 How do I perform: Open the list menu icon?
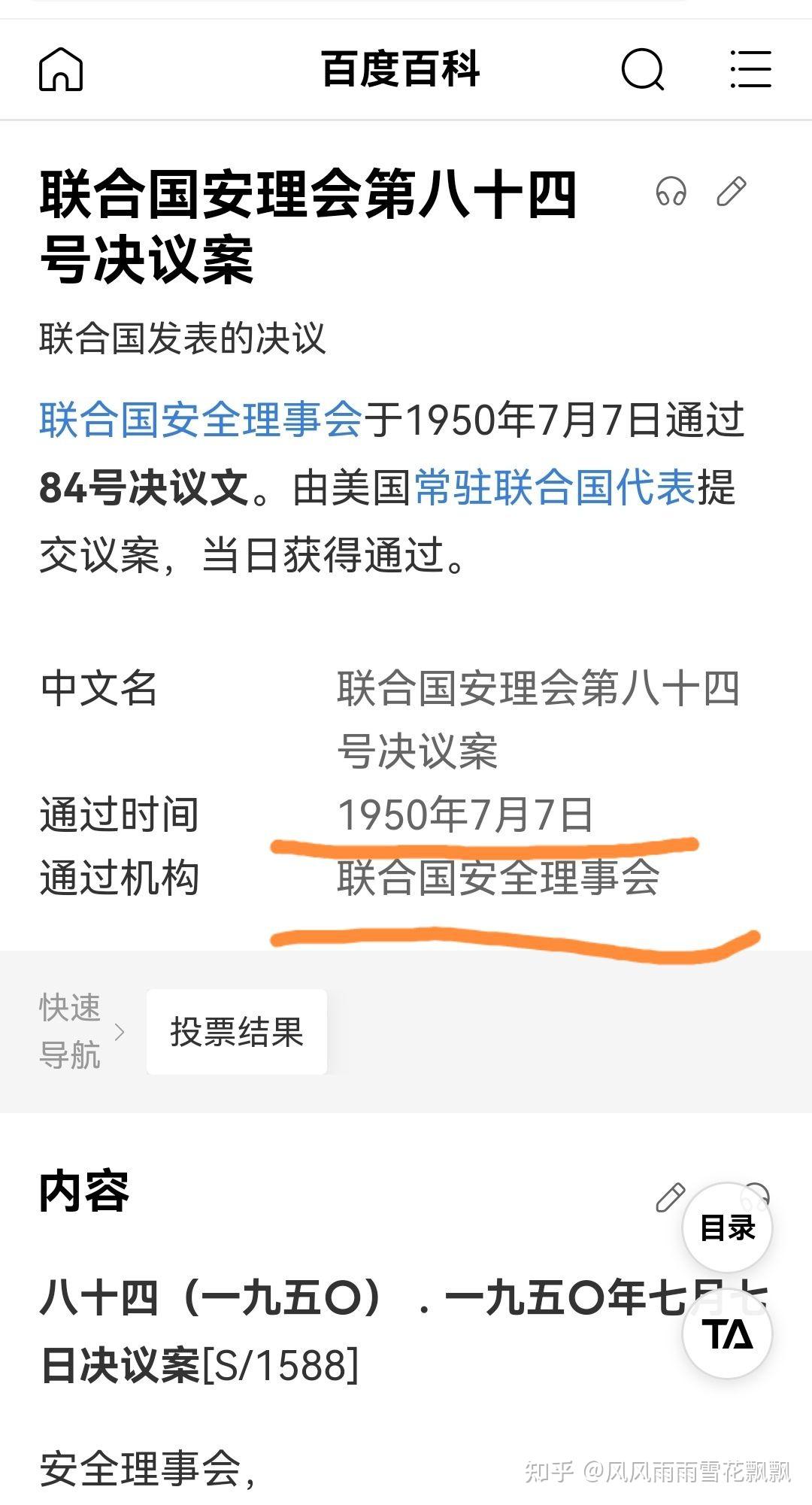pos(750,69)
